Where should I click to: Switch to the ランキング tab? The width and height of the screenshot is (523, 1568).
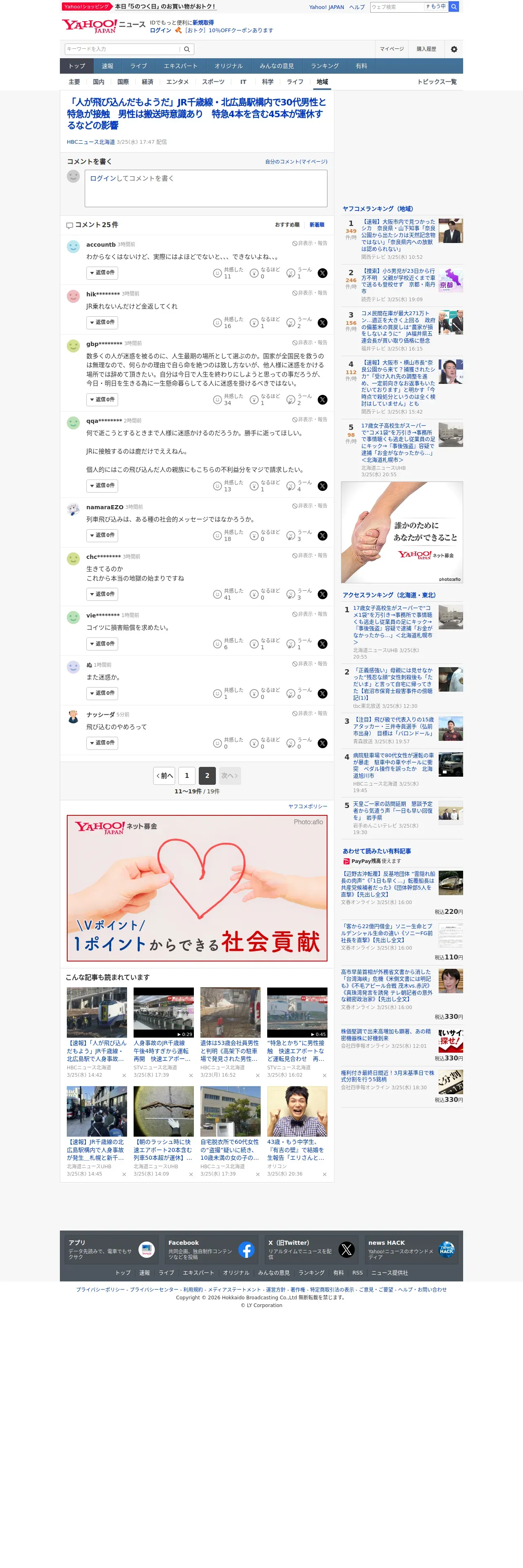(x=325, y=66)
